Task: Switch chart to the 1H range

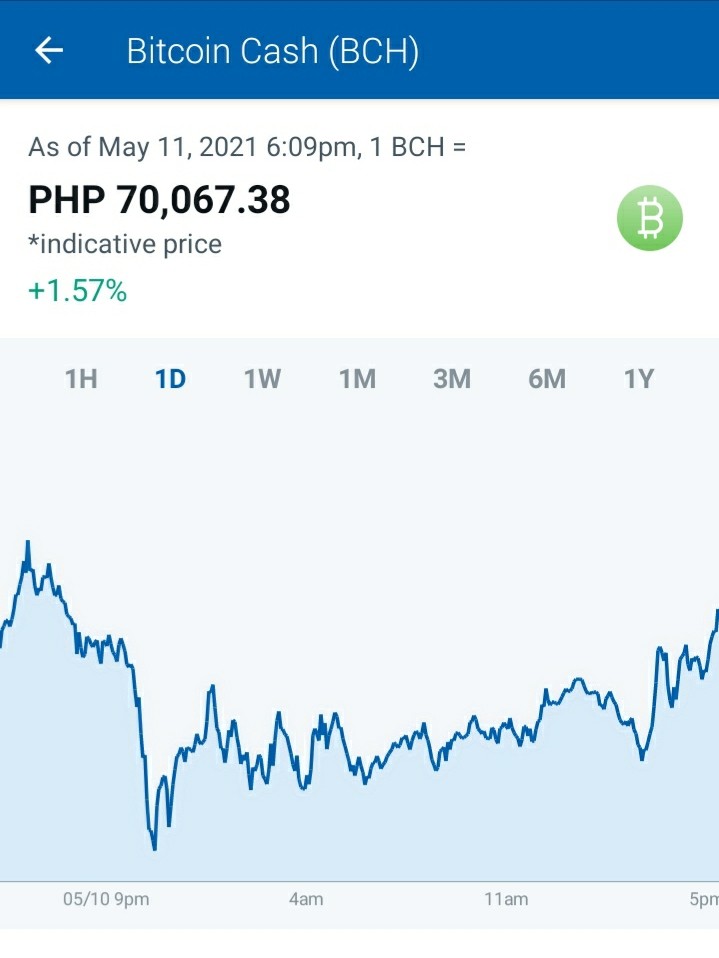Action: [x=81, y=379]
